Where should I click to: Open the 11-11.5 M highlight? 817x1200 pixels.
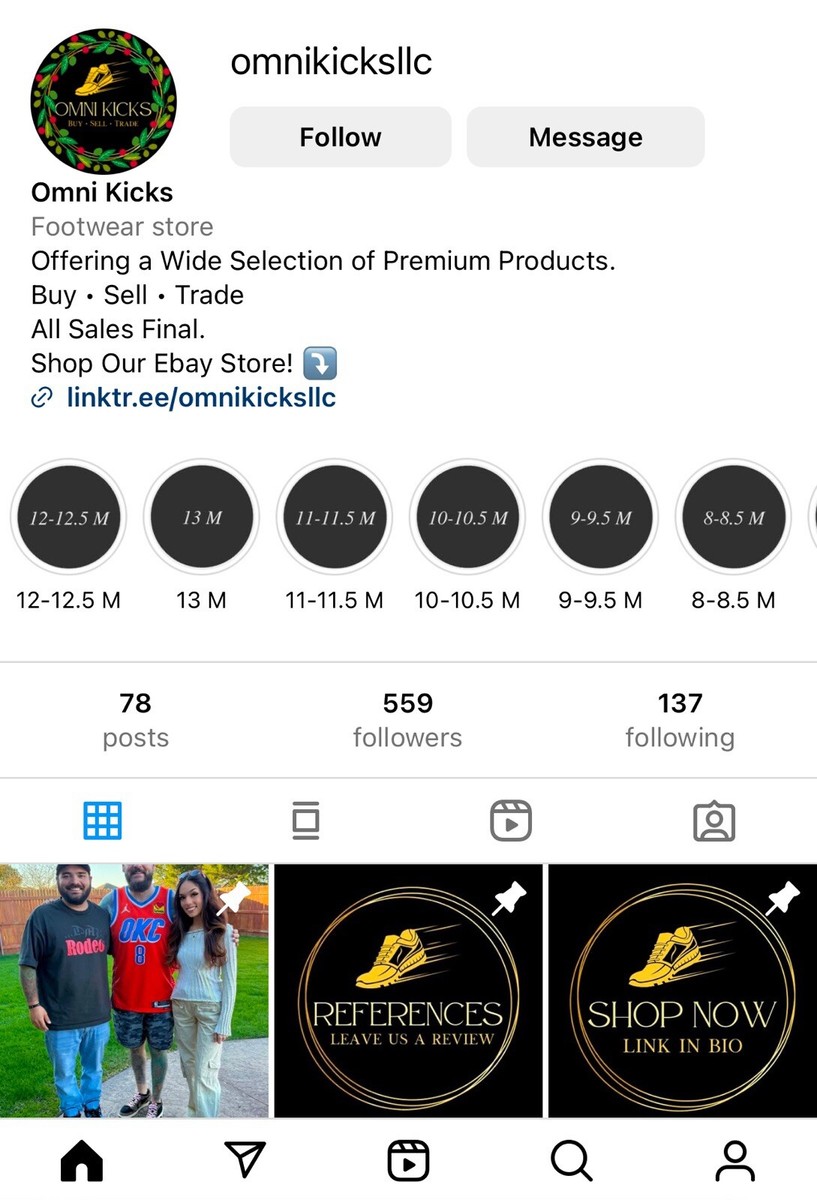point(335,518)
